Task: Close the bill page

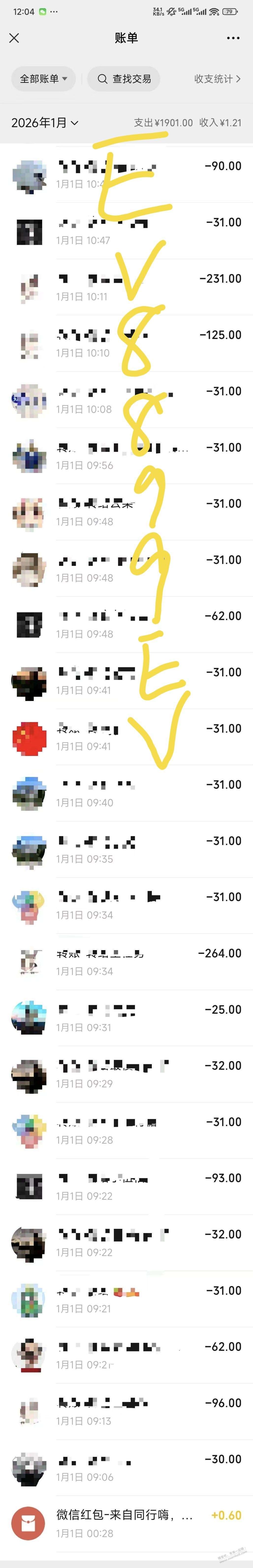Action: (15, 38)
